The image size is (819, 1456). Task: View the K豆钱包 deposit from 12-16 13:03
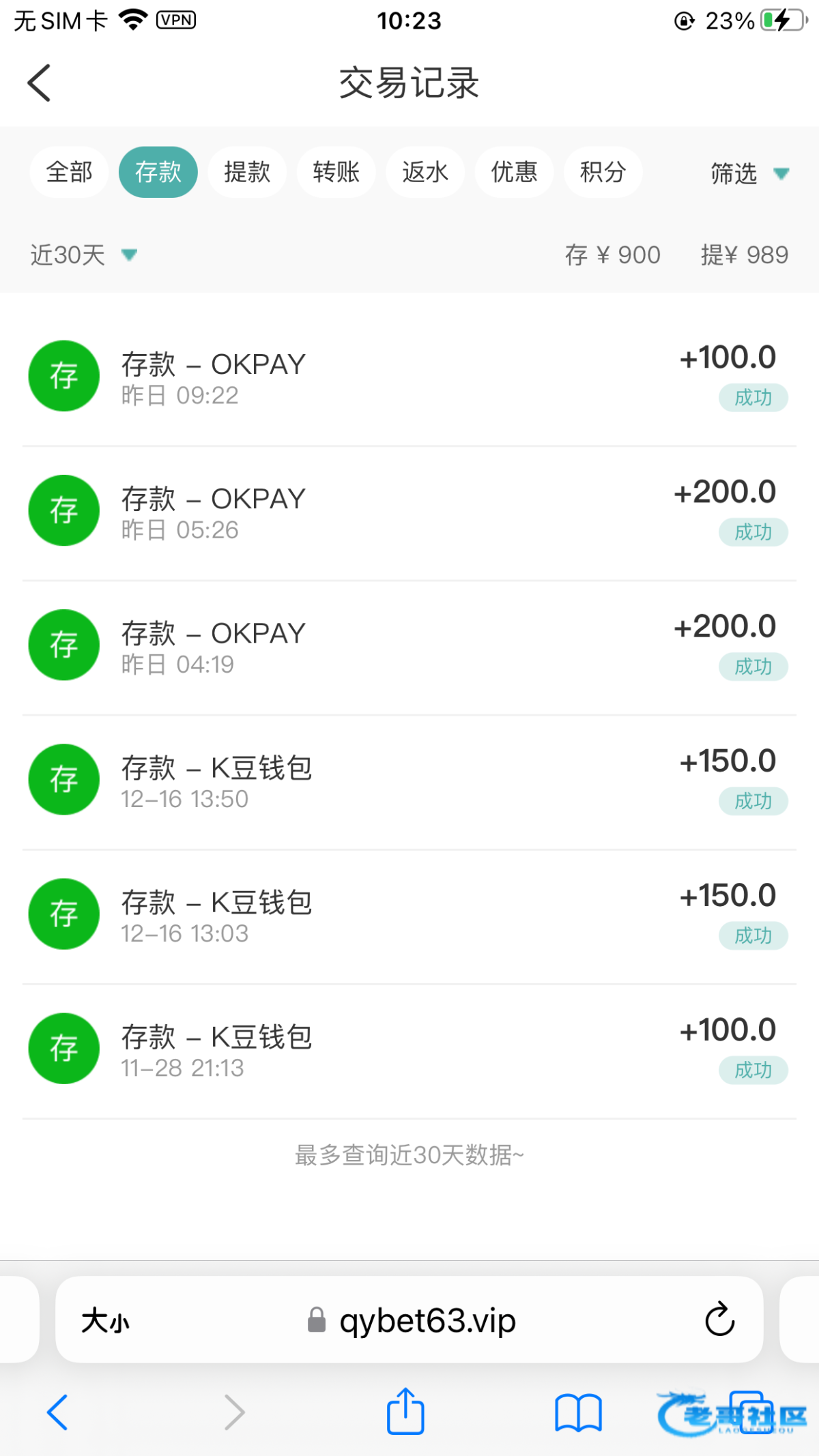click(x=408, y=915)
